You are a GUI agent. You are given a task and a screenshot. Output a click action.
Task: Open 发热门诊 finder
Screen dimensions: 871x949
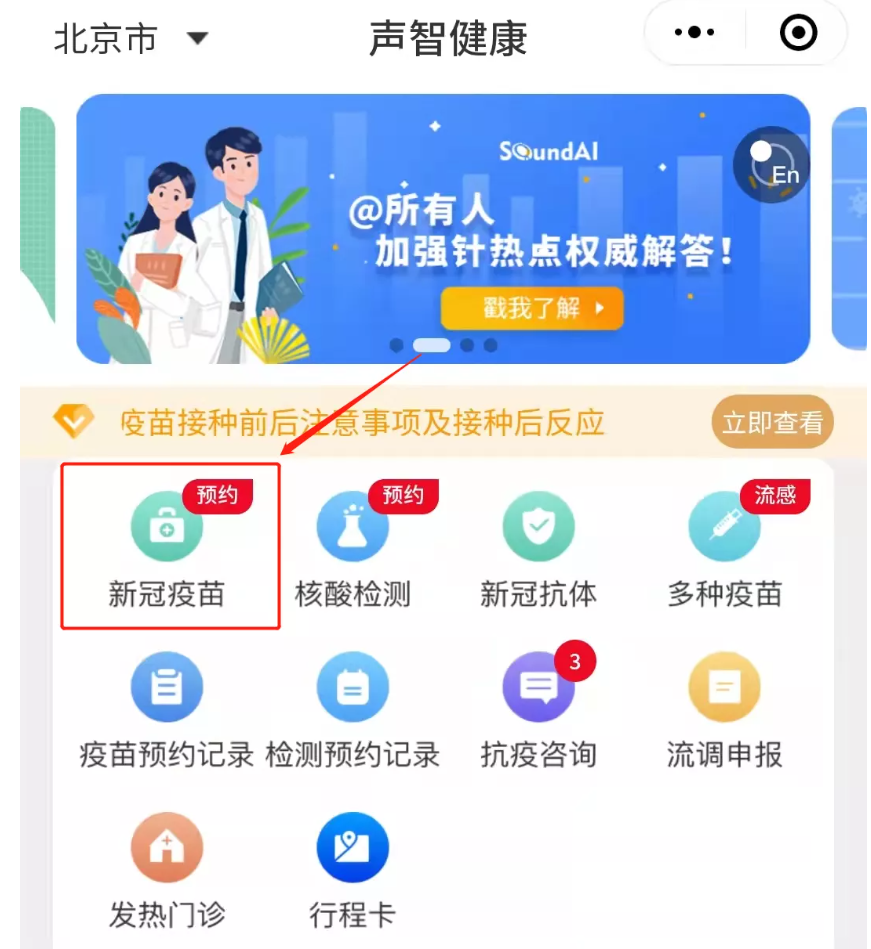(167, 868)
